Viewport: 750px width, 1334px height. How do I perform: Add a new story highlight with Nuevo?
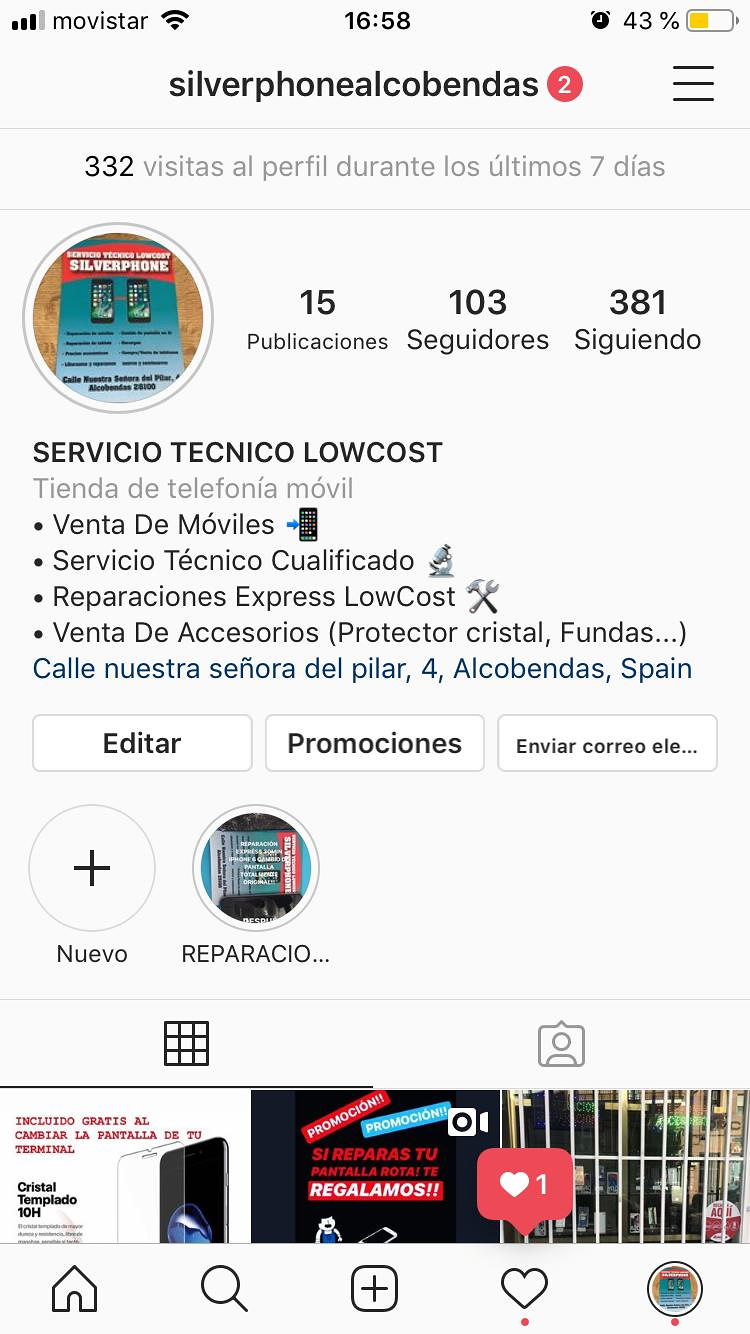[x=92, y=868]
